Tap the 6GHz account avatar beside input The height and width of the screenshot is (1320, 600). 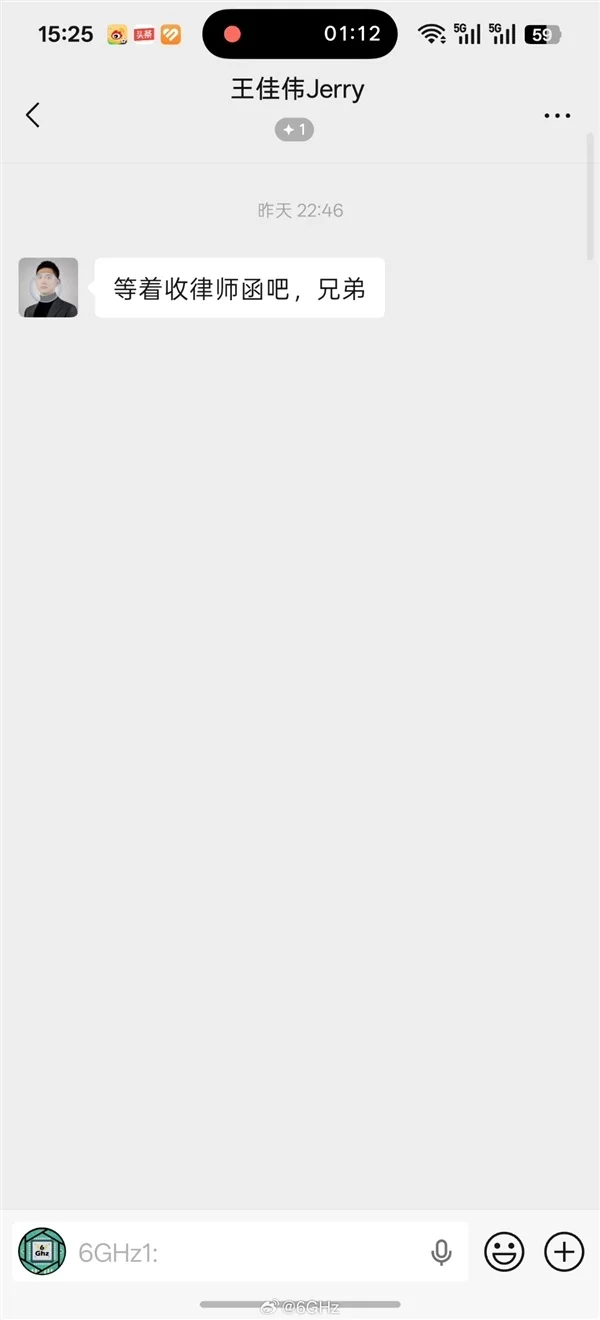click(x=42, y=1252)
